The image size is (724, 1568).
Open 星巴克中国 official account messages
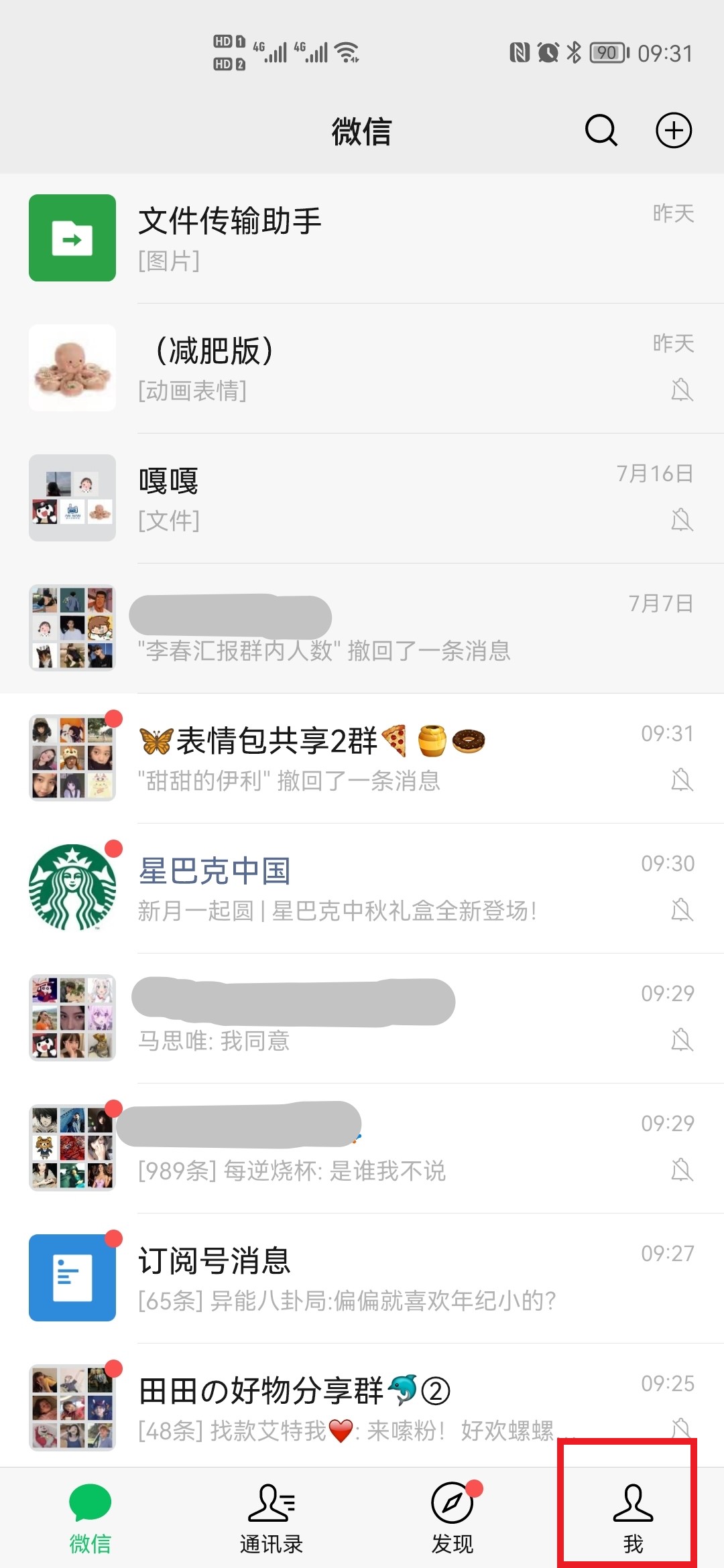tap(362, 888)
